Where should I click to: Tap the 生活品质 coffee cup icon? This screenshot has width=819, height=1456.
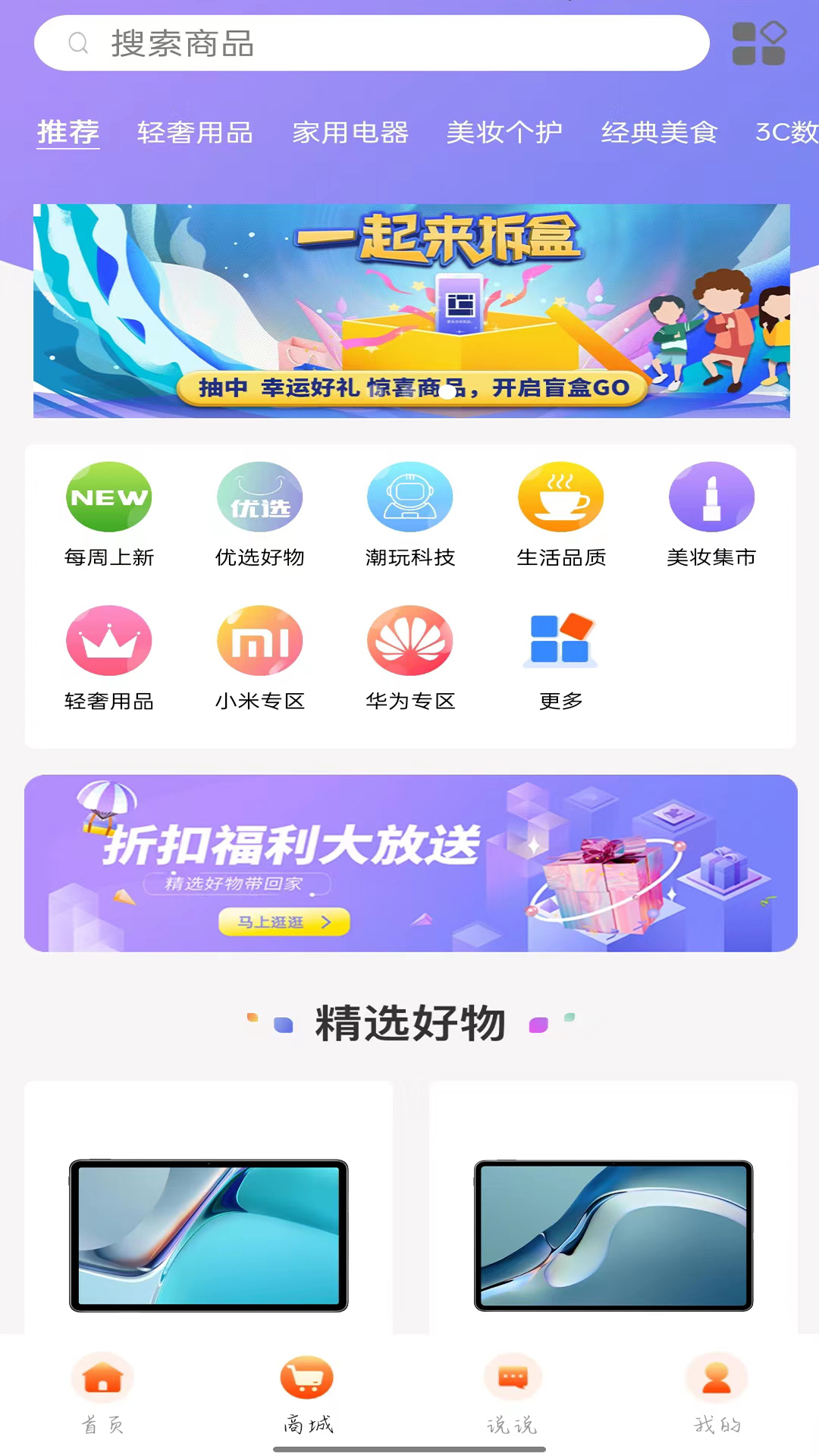pyautogui.click(x=560, y=497)
